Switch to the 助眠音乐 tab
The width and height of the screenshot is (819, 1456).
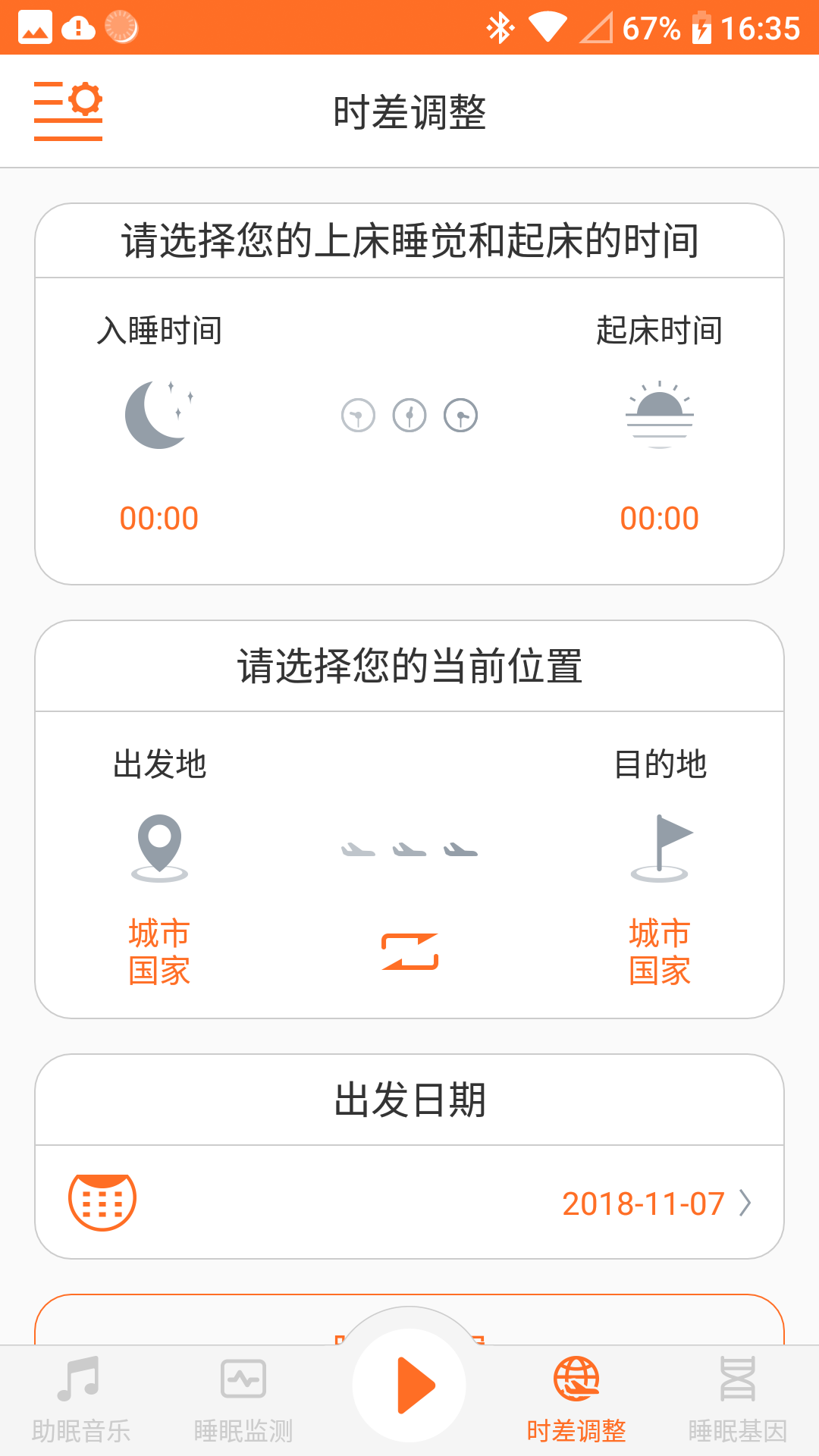pos(81,1400)
